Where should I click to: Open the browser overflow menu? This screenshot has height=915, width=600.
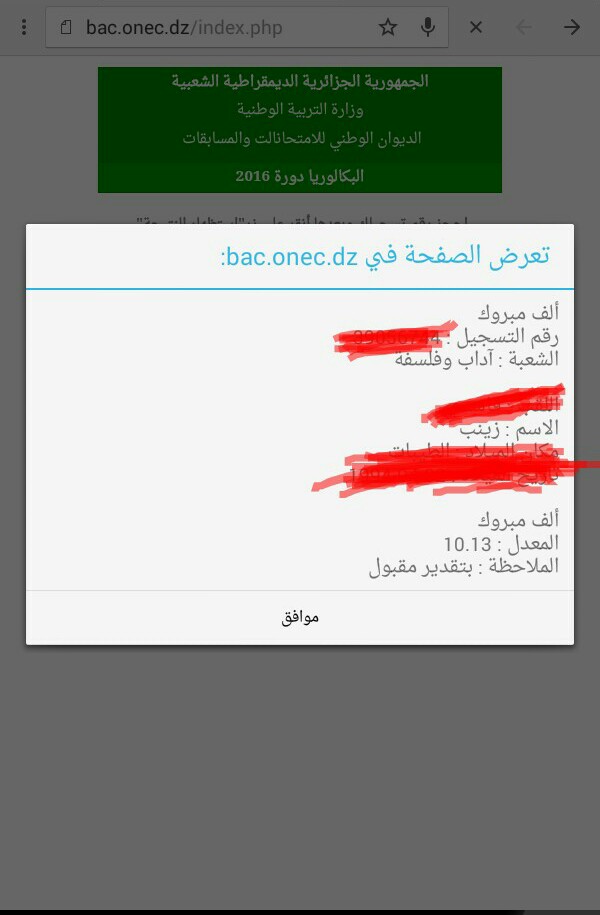click(x=24, y=27)
